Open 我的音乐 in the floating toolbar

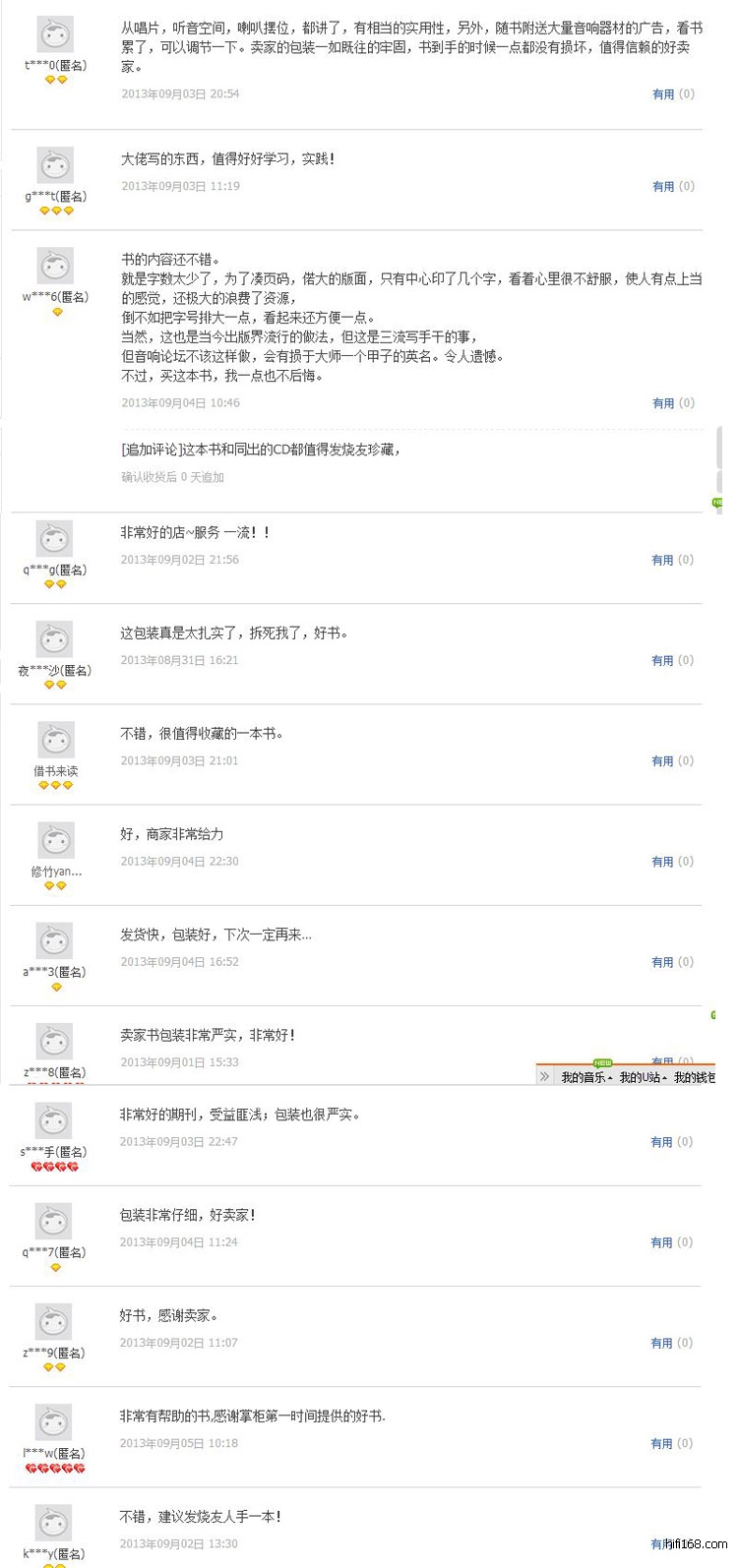coord(586,1077)
